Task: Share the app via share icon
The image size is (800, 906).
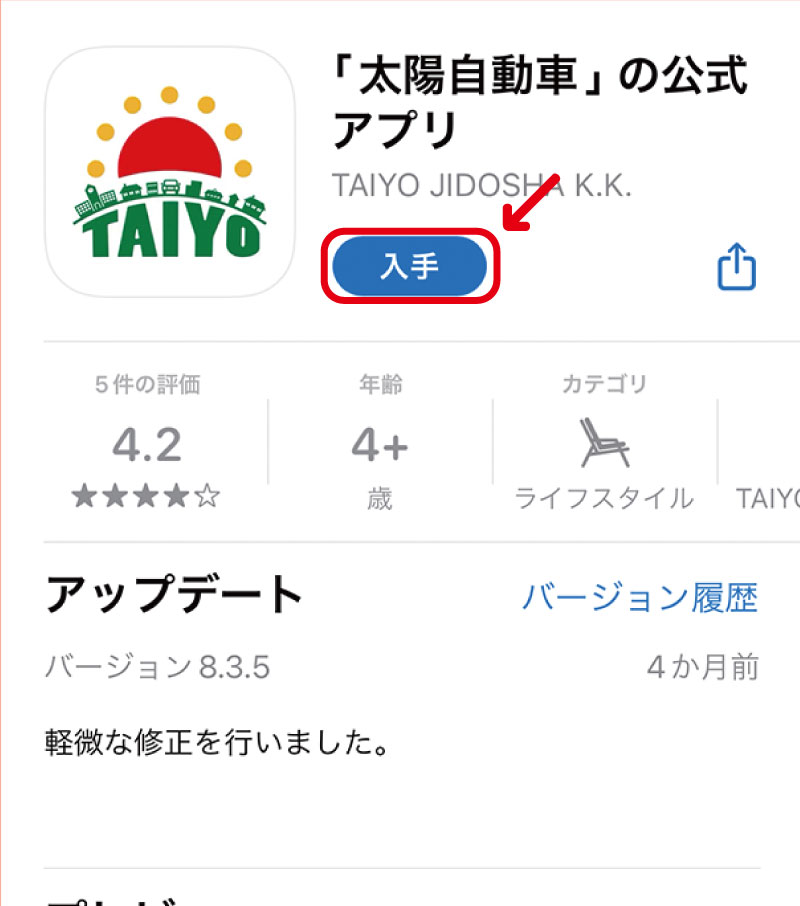Action: click(x=737, y=268)
